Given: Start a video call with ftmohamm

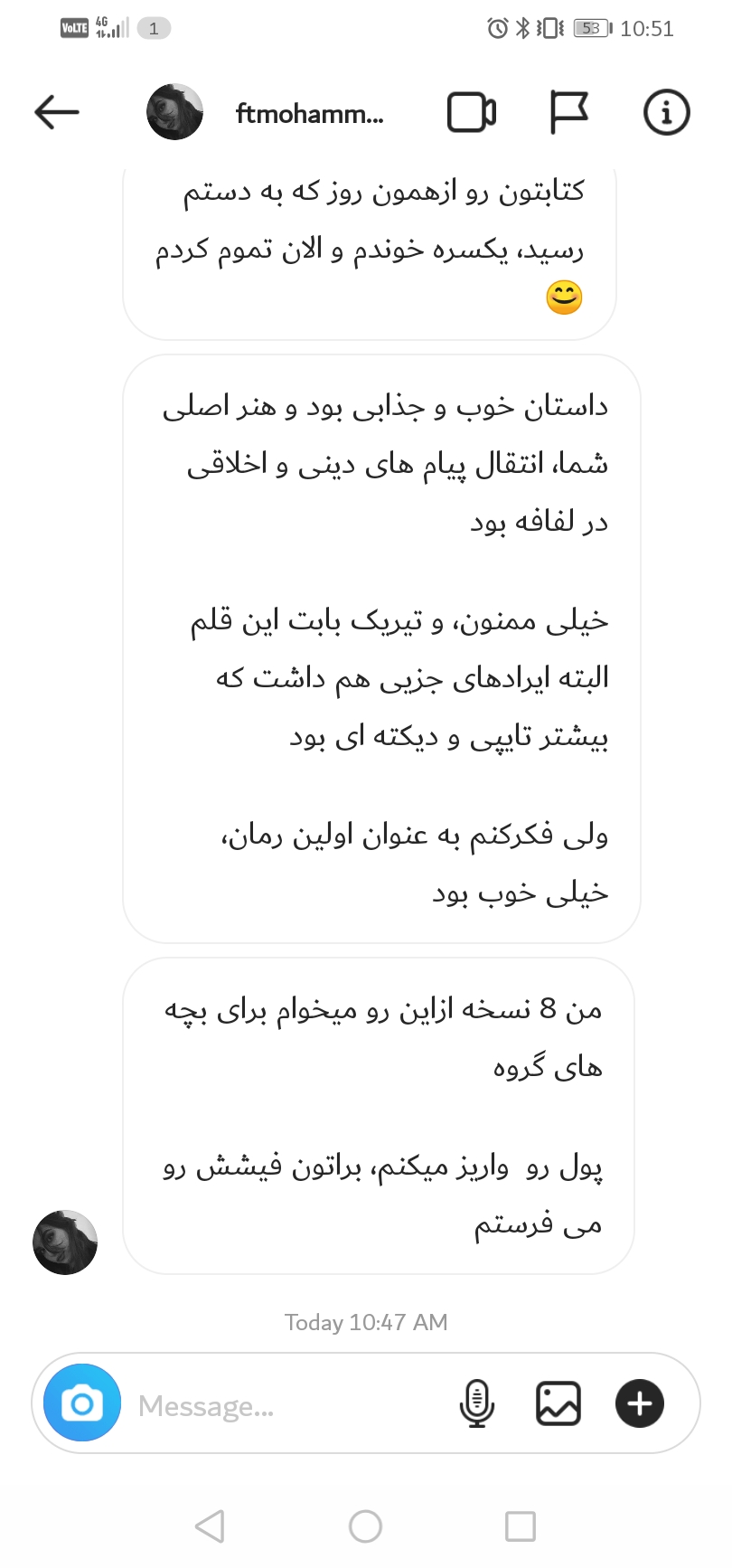Looking at the screenshot, I should (x=471, y=113).
